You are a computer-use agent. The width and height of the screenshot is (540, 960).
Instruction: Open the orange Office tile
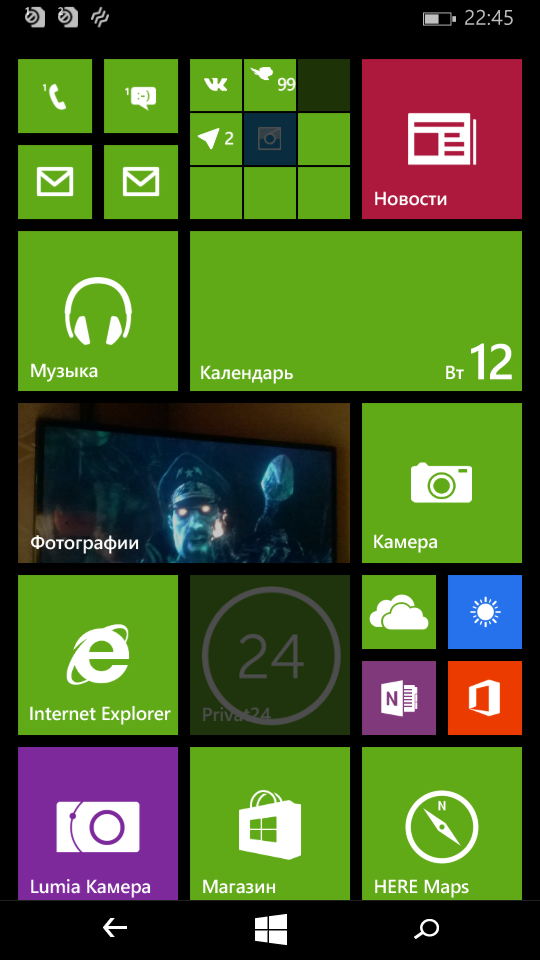pyautogui.click(x=485, y=698)
